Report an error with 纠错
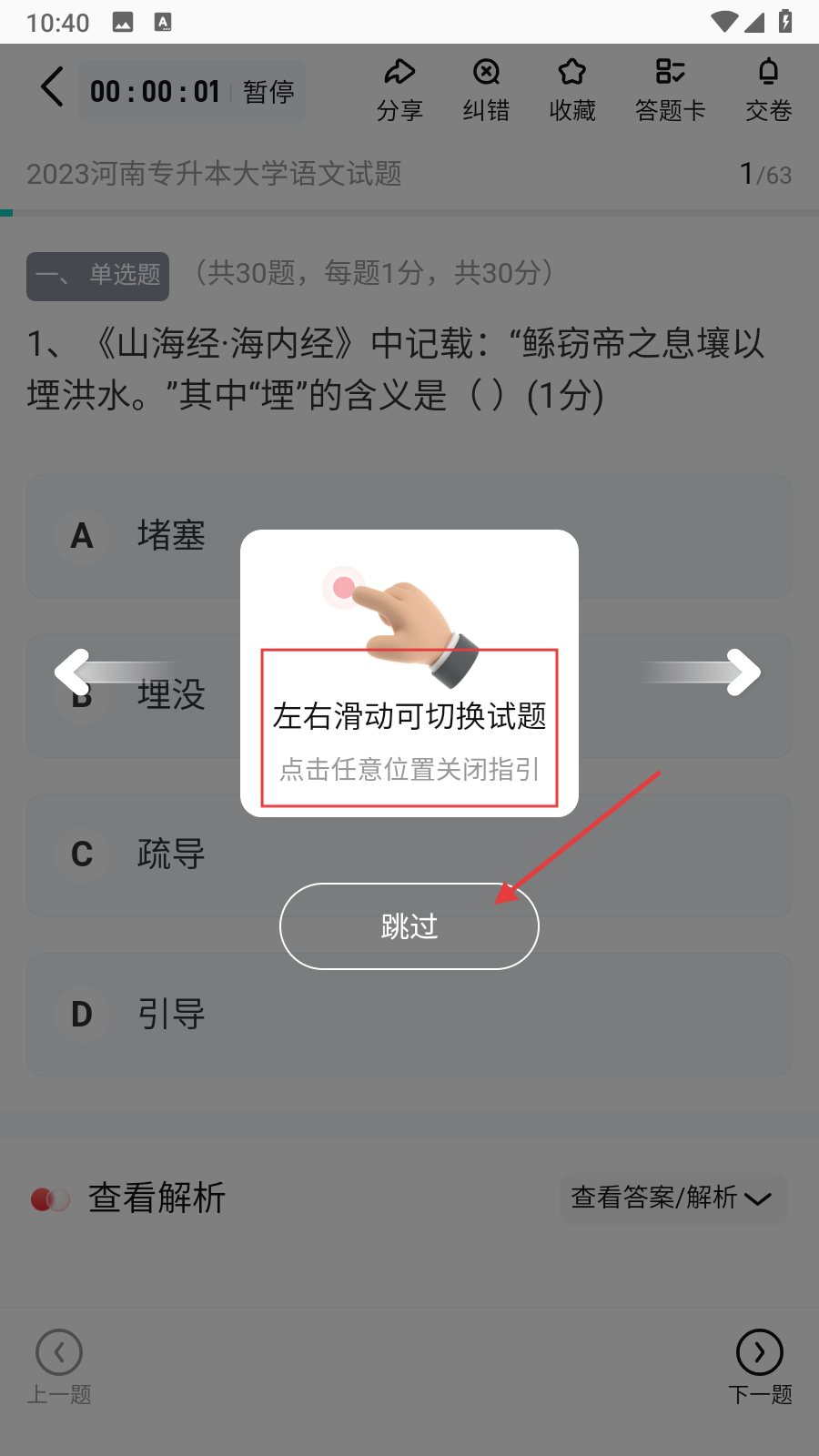 click(x=486, y=90)
